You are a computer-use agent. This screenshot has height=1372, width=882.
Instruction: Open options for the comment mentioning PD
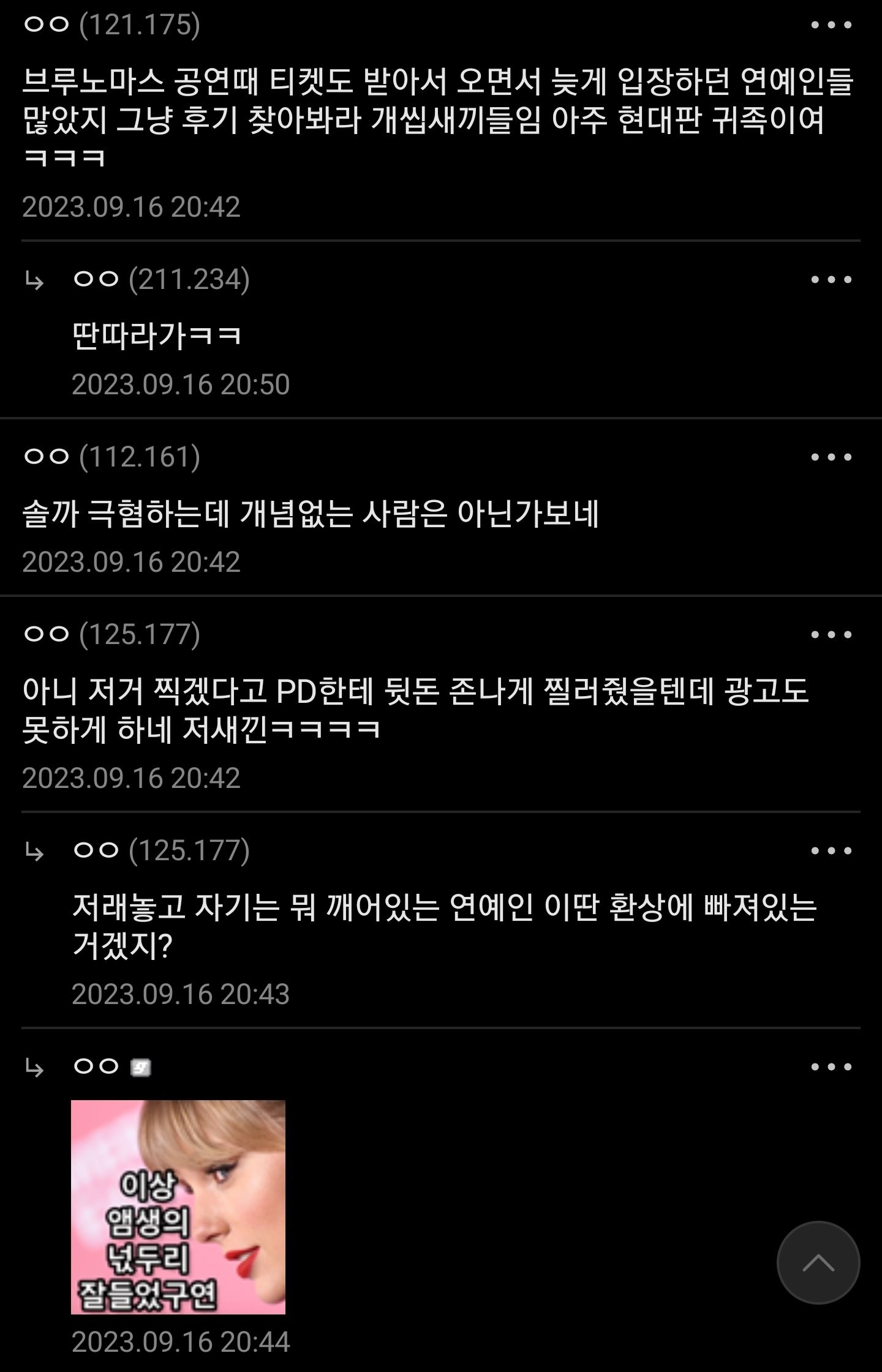point(831,635)
